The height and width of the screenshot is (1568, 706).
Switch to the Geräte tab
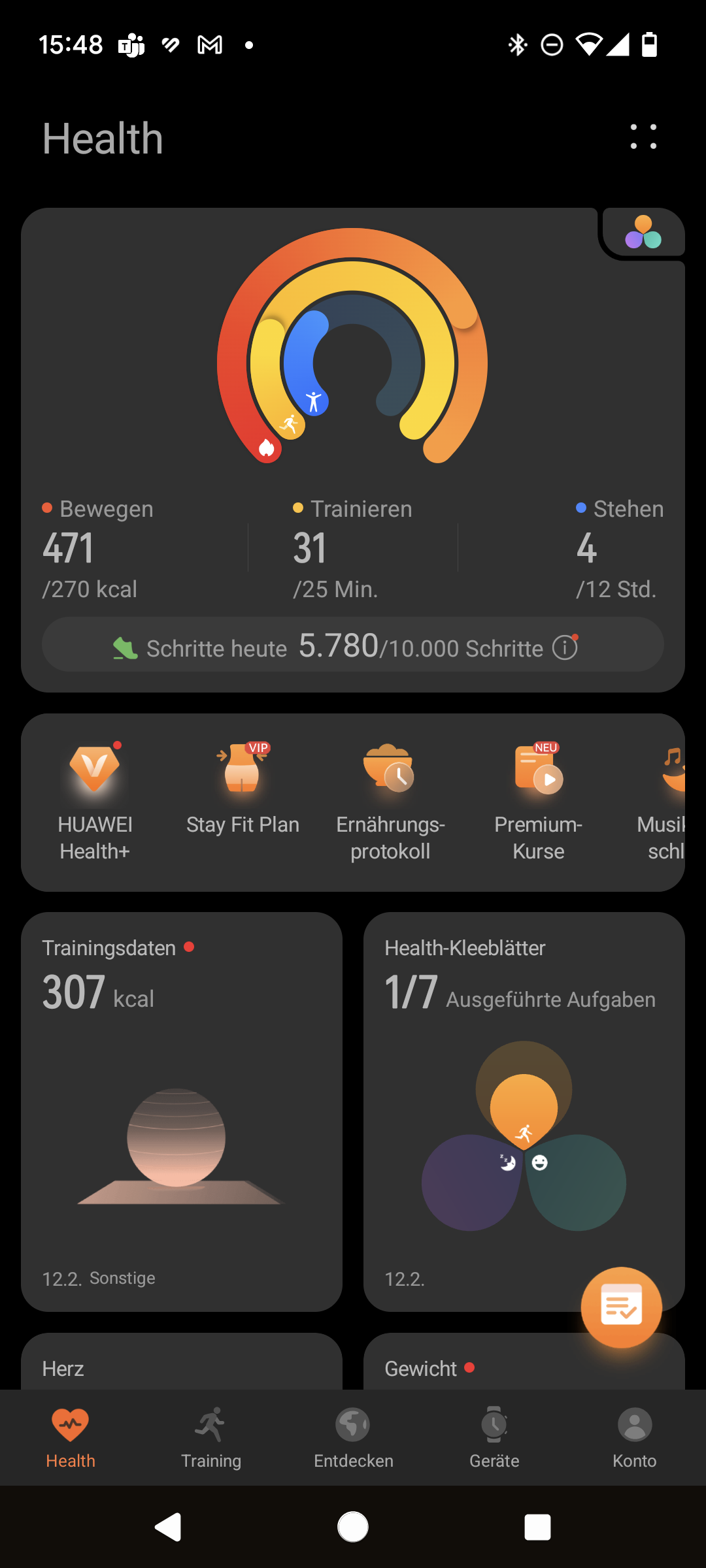click(494, 1437)
